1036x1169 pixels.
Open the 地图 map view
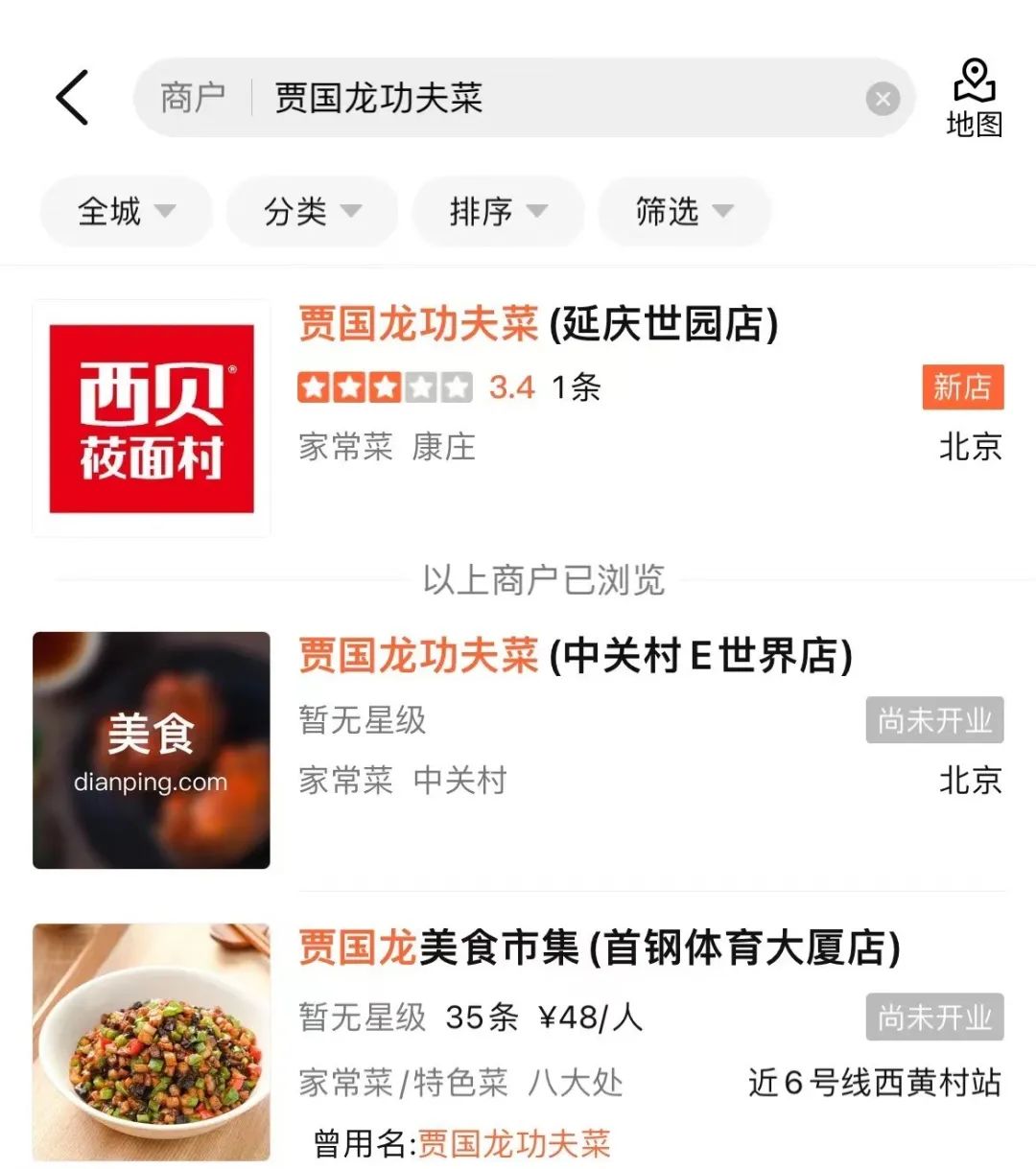(x=974, y=99)
